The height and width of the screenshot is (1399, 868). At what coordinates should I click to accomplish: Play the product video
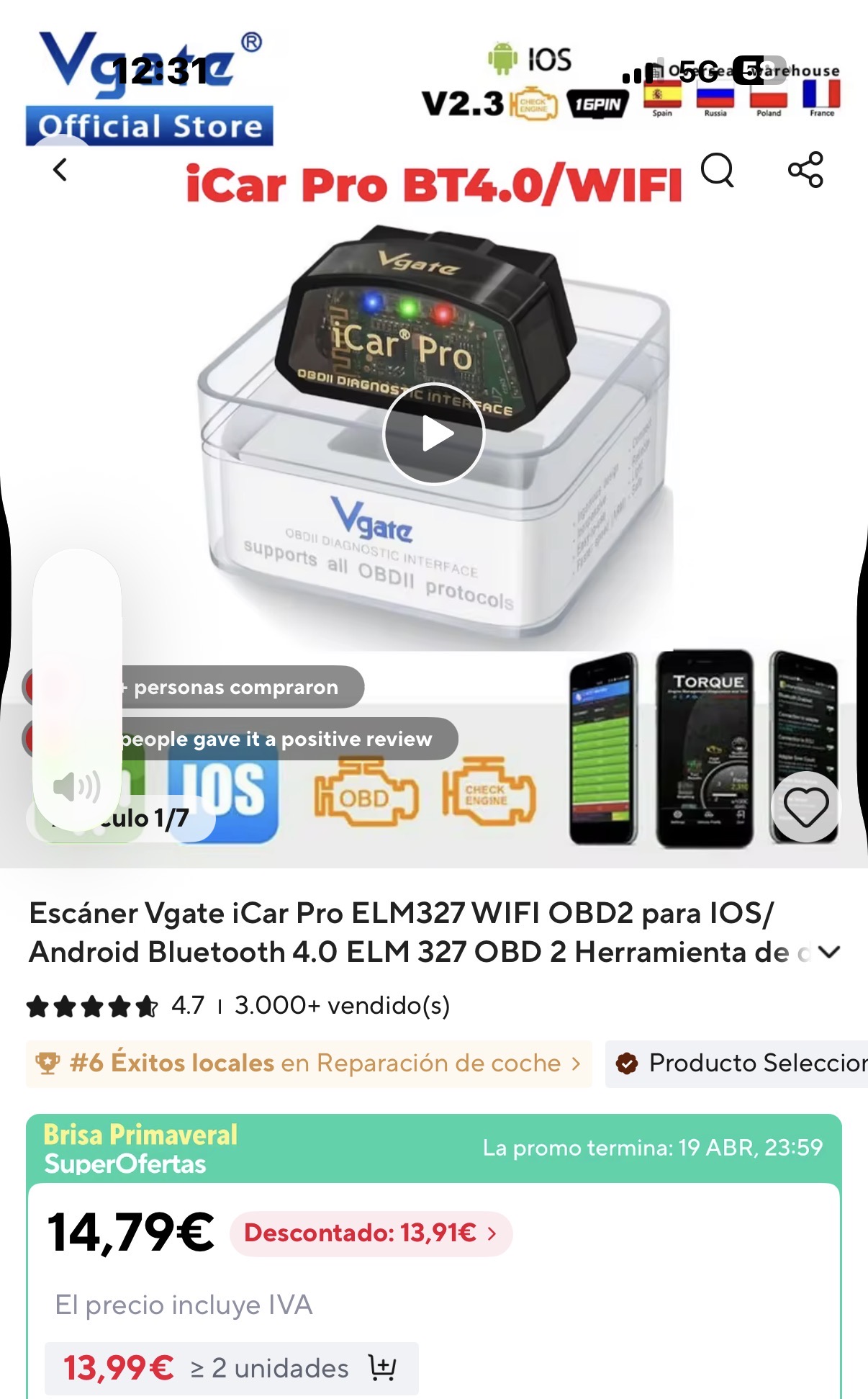pyautogui.click(x=434, y=434)
